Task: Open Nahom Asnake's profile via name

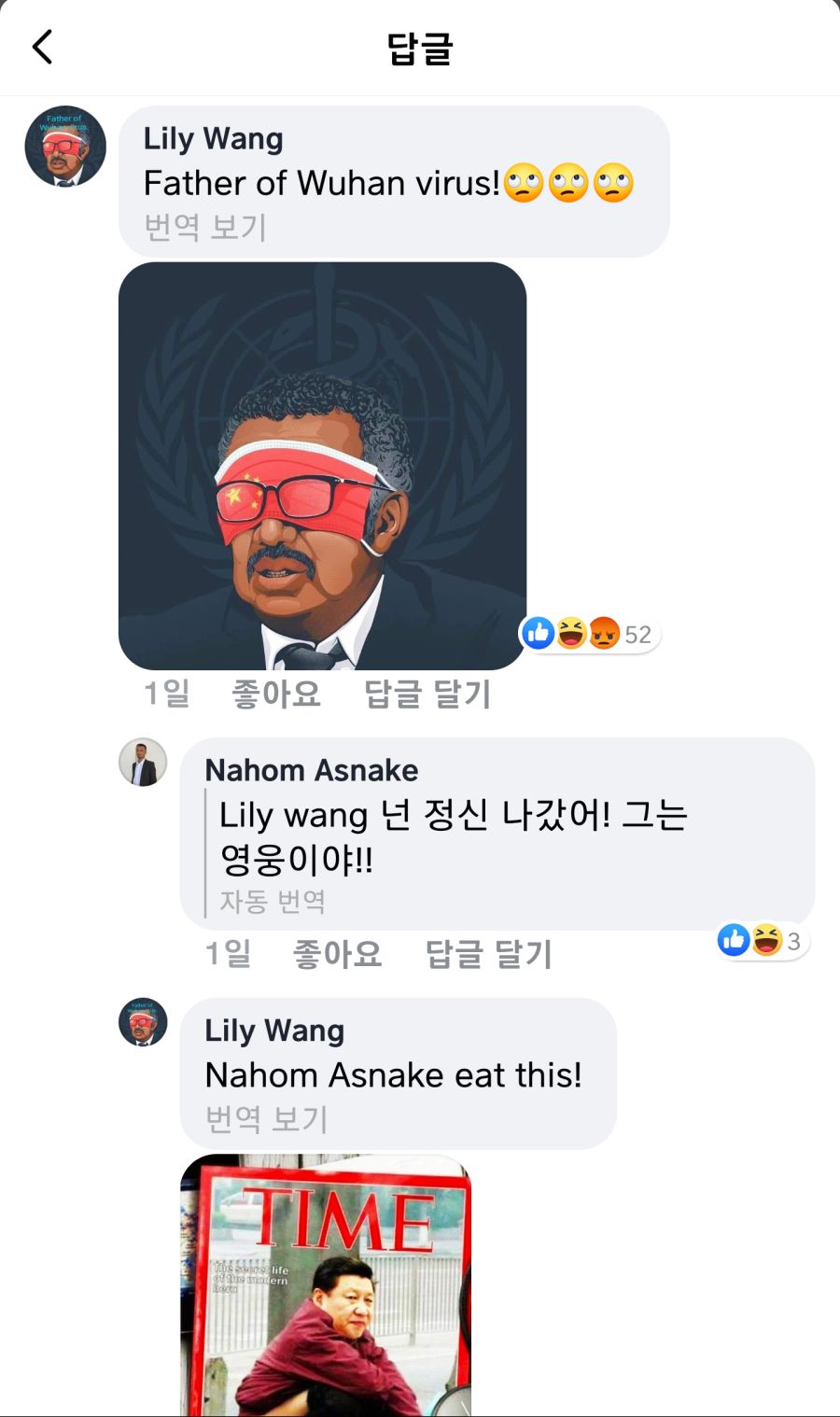Action: coord(312,770)
